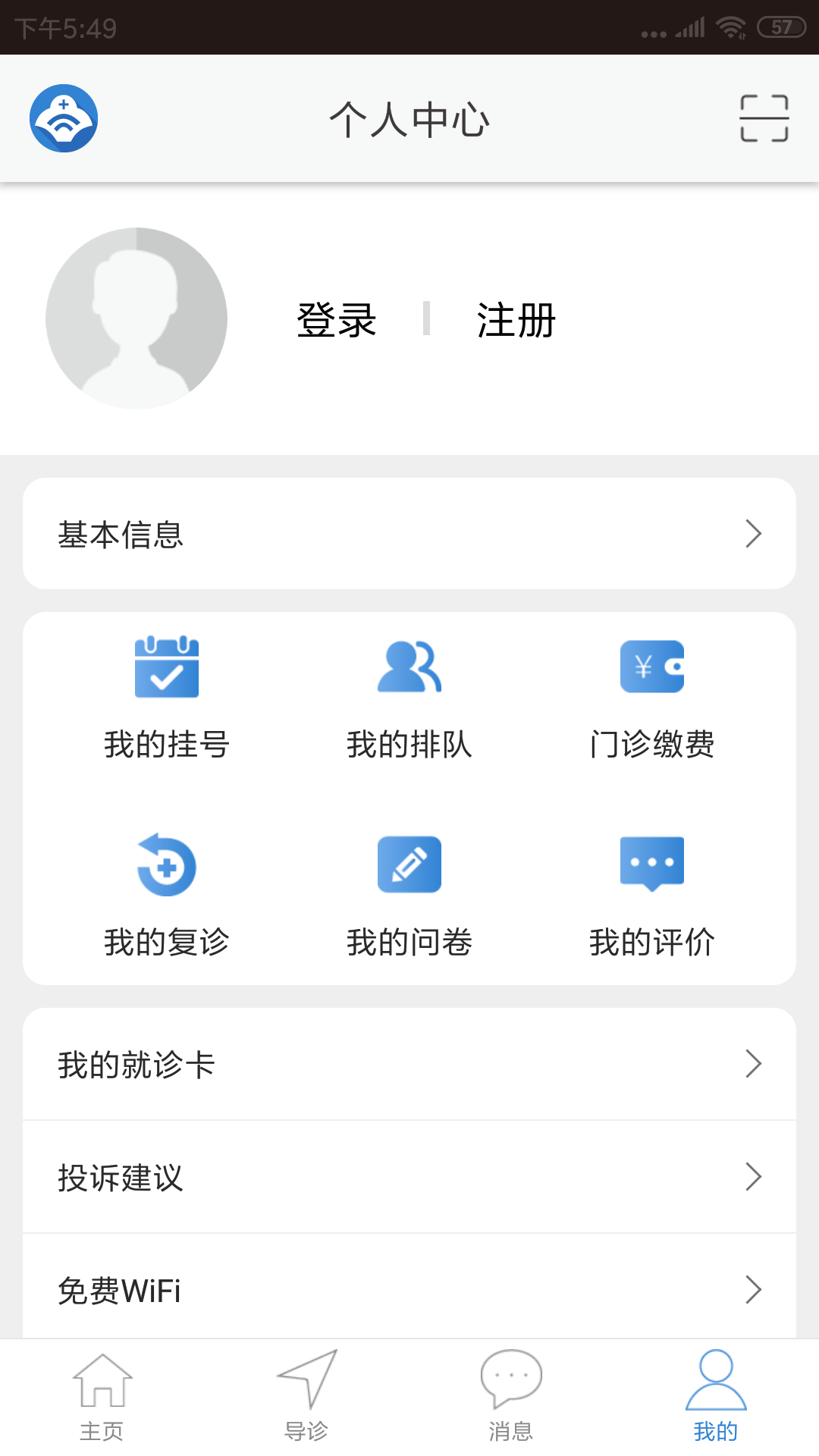This screenshot has height=1456, width=819.
Task: Switch to the 主页 tab
Action: (102, 1397)
